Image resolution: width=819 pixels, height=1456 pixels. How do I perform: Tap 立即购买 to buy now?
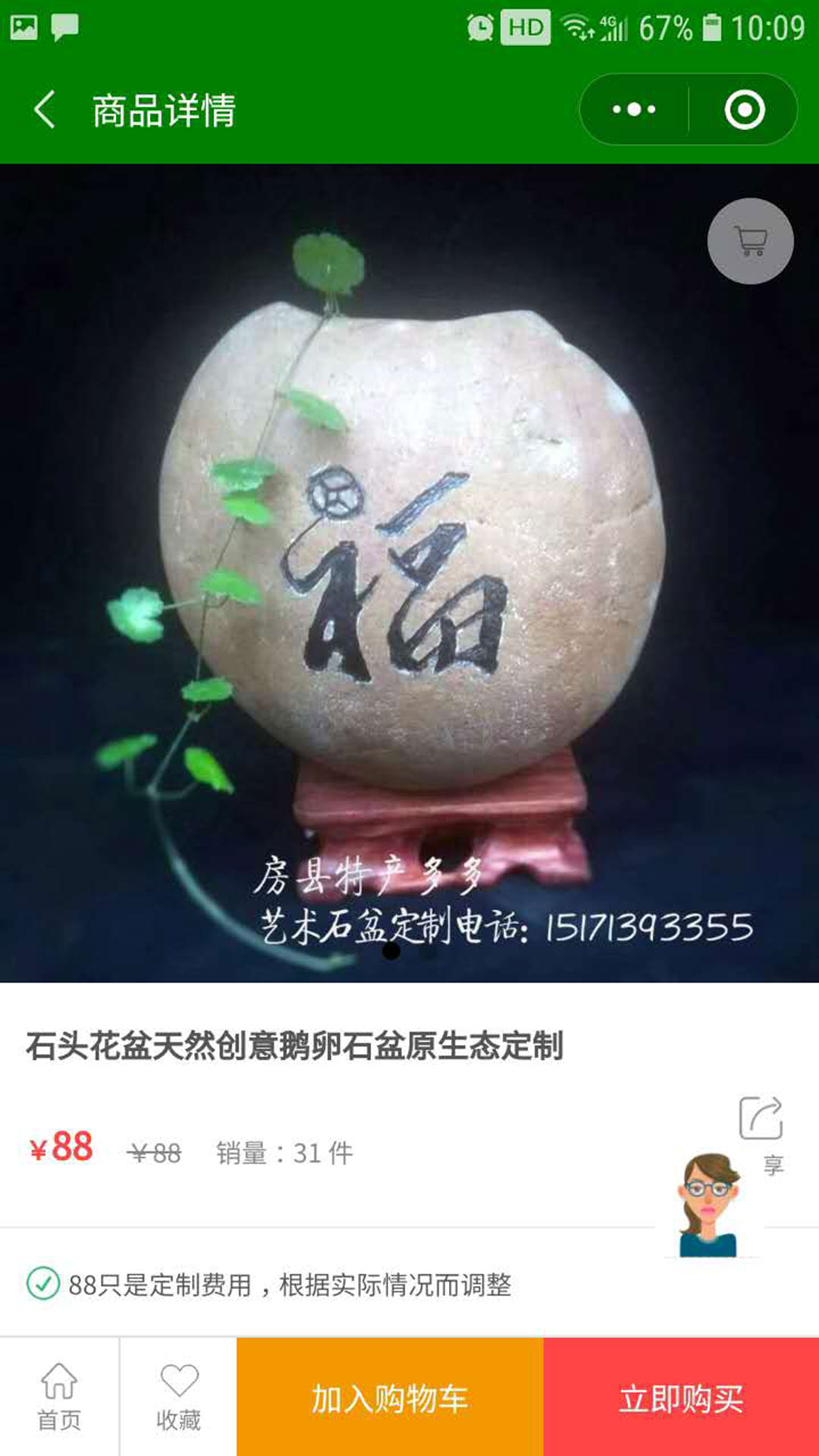coord(681,1397)
